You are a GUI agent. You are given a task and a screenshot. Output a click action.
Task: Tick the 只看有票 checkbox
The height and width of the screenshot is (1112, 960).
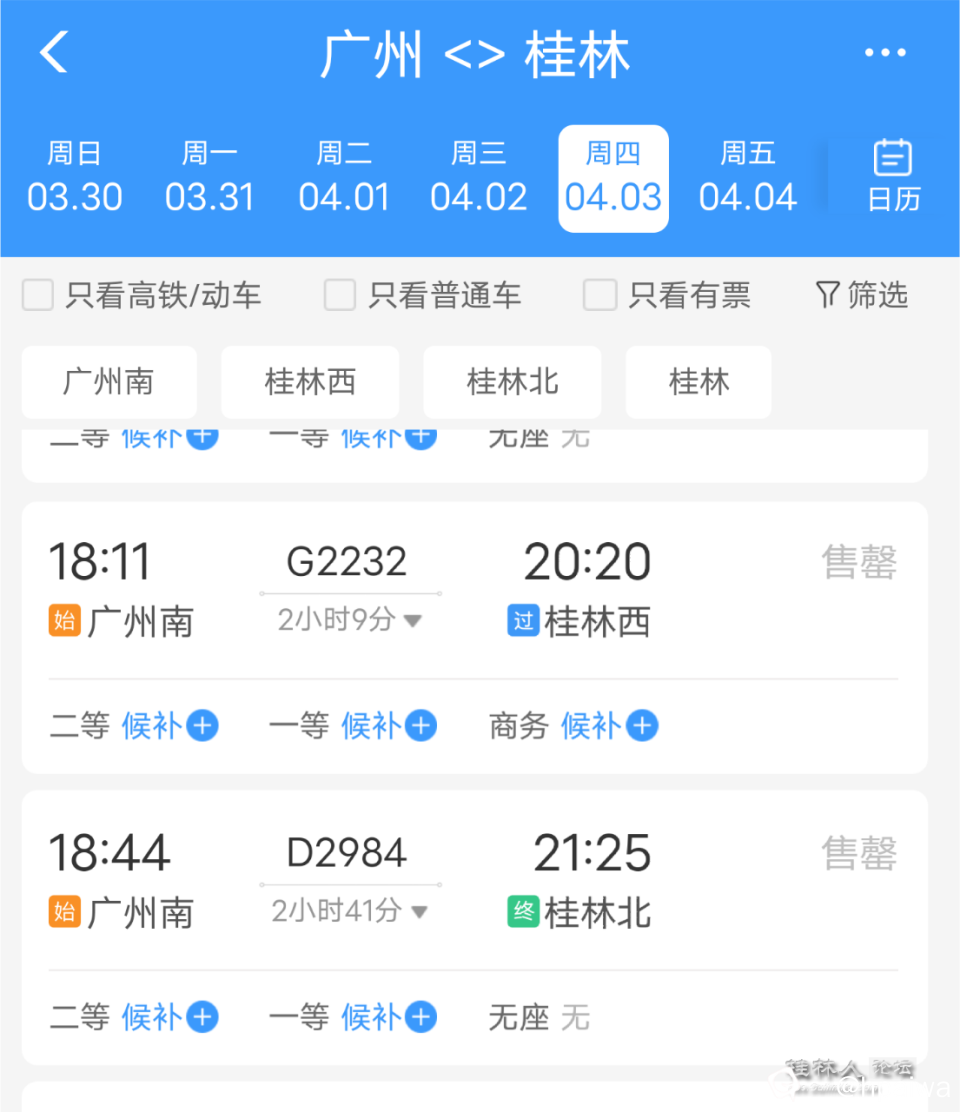point(600,295)
